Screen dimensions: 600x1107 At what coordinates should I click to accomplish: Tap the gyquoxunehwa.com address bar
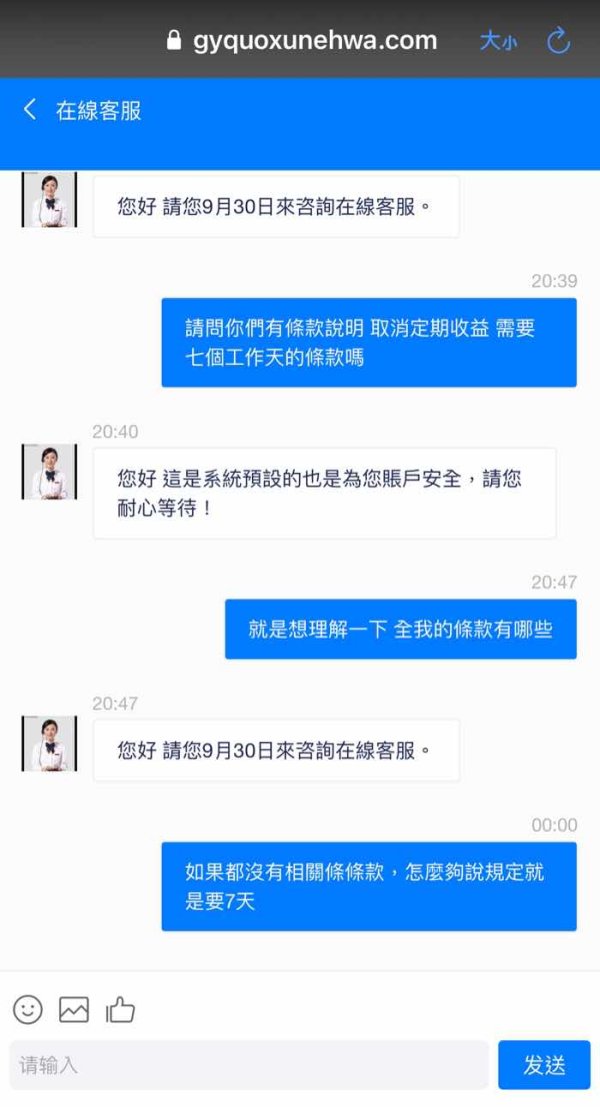tap(301, 40)
